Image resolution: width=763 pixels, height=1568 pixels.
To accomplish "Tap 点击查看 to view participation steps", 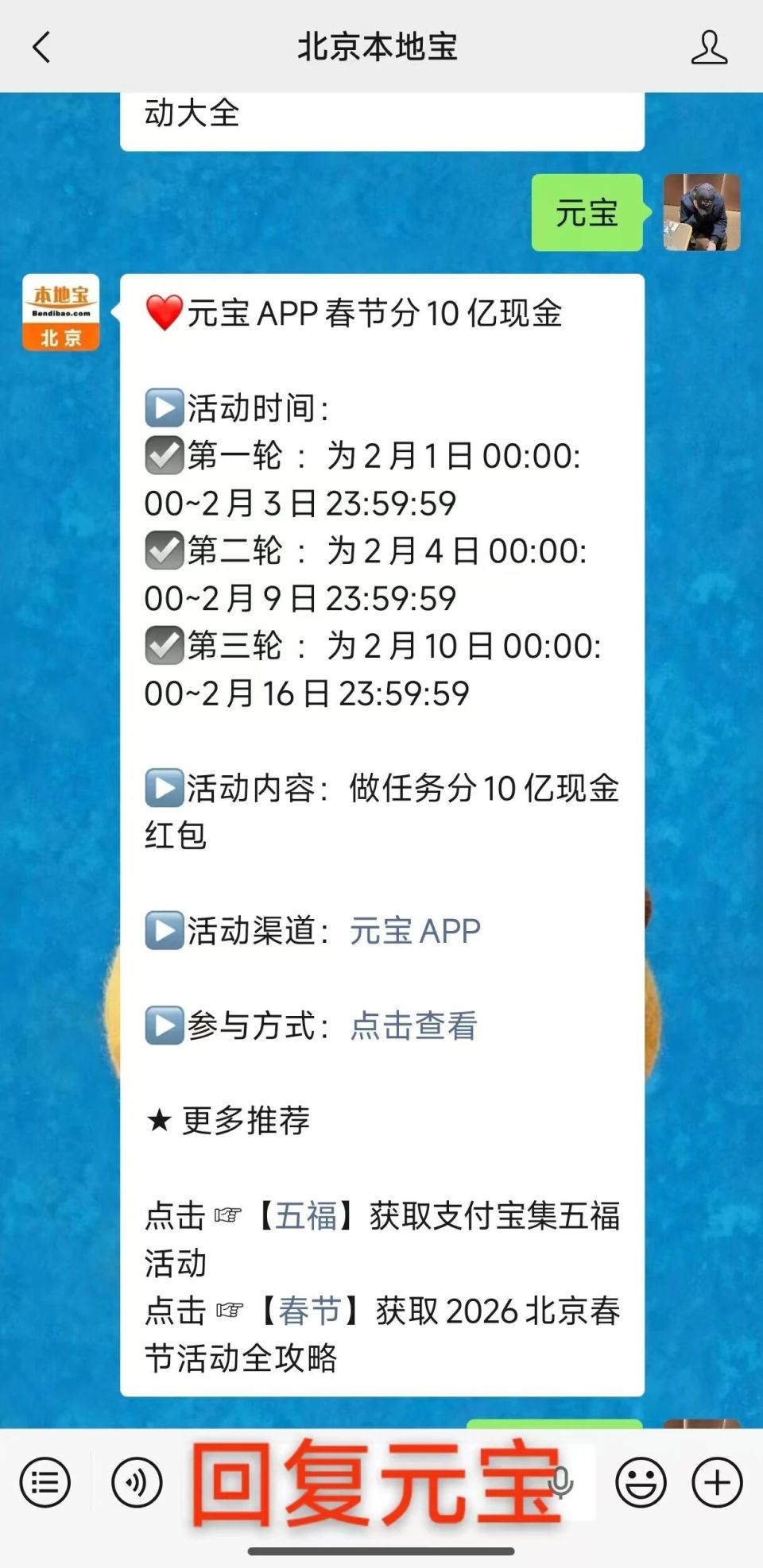I will tap(412, 1026).
